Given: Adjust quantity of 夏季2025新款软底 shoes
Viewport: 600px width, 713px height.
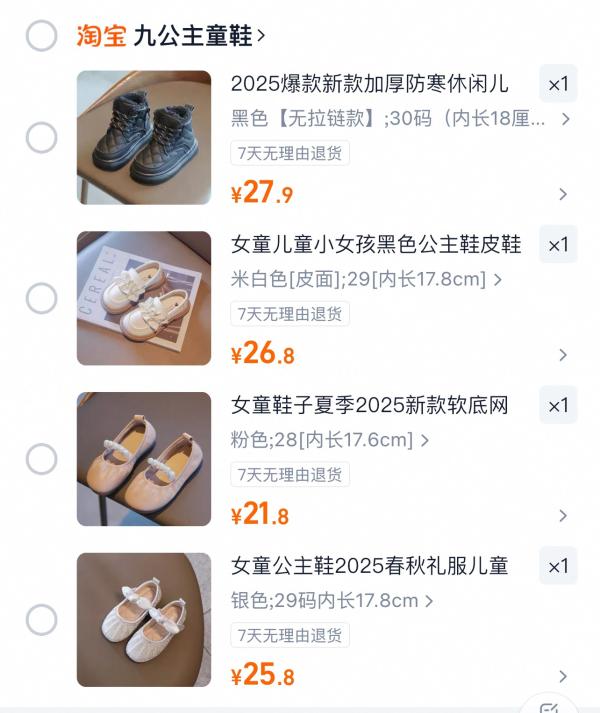Looking at the screenshot, I should [x=558, y=405].
